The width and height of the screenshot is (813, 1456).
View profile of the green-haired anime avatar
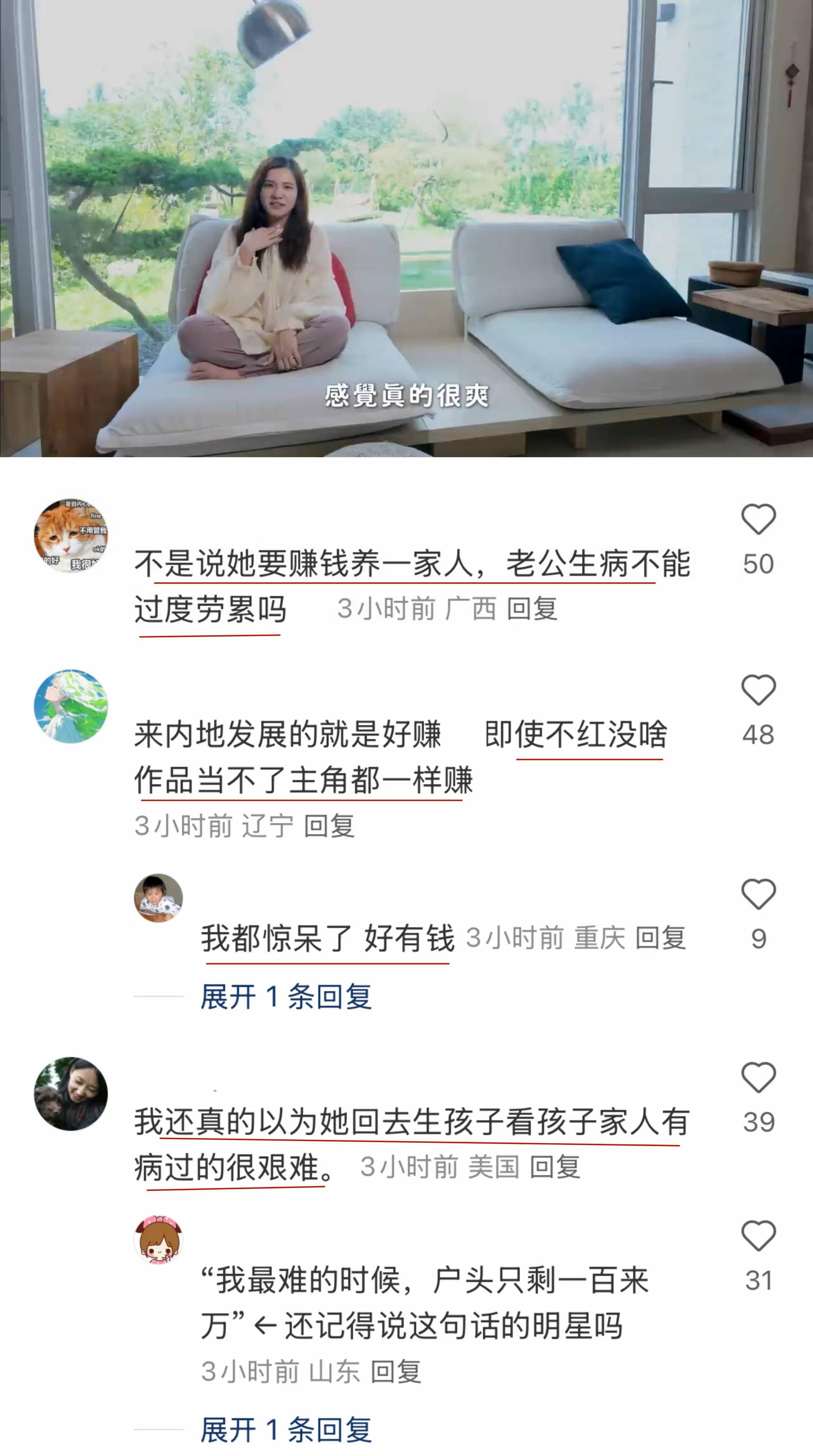point(71,706)
